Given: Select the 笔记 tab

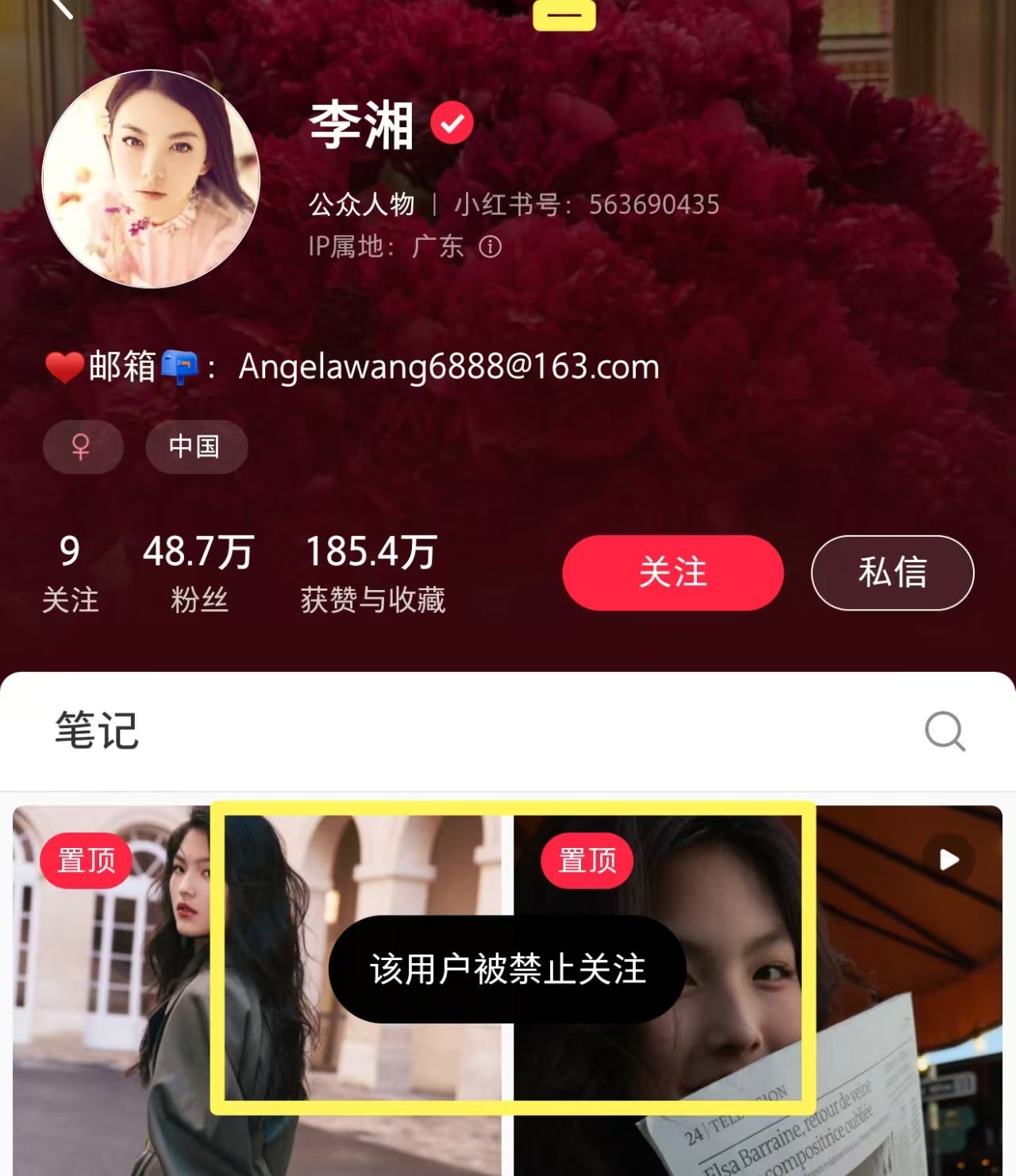Looking at the screenshot, I should [97, 731].
